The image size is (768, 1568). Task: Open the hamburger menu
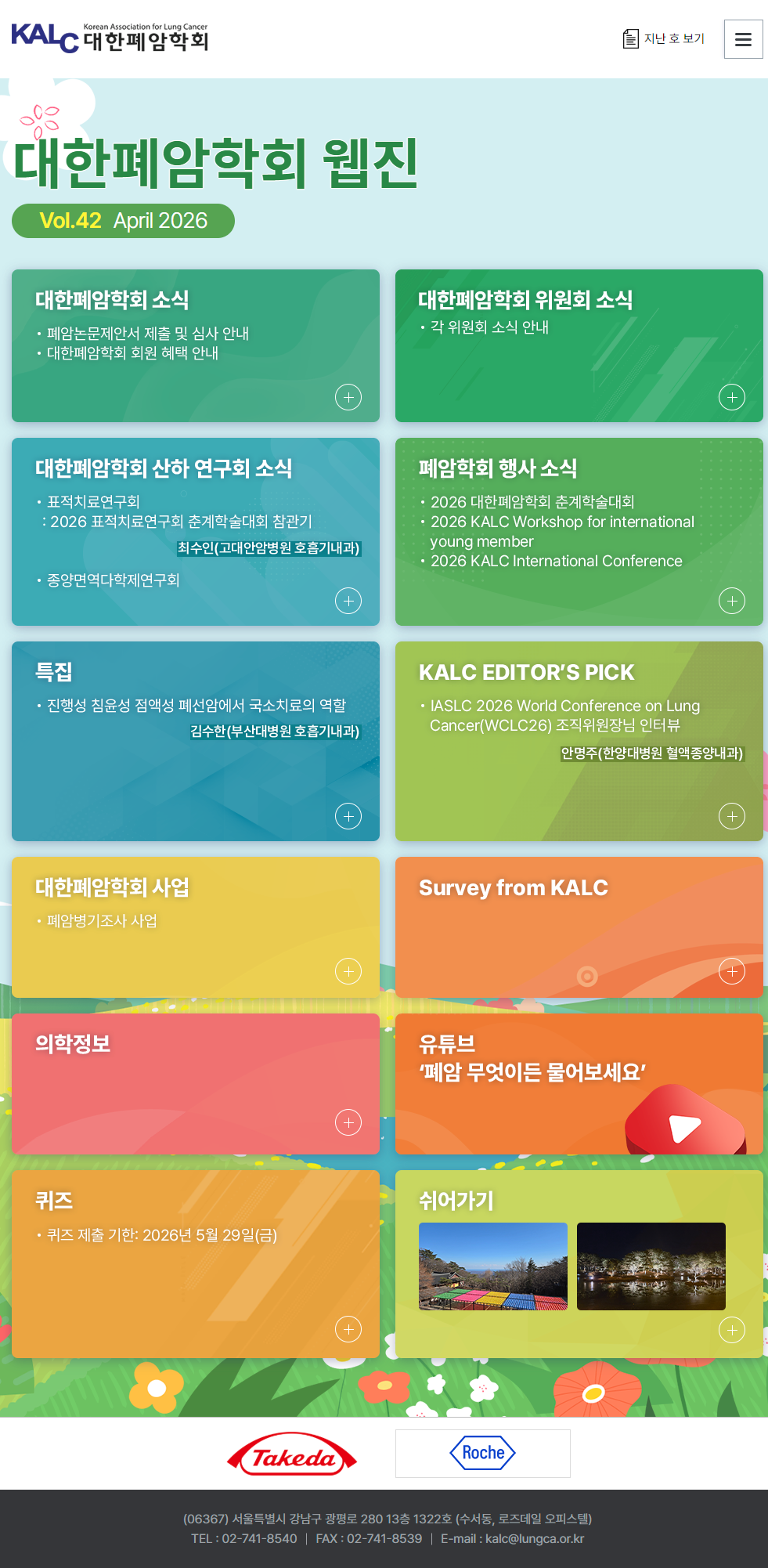(x=743, y=39)
